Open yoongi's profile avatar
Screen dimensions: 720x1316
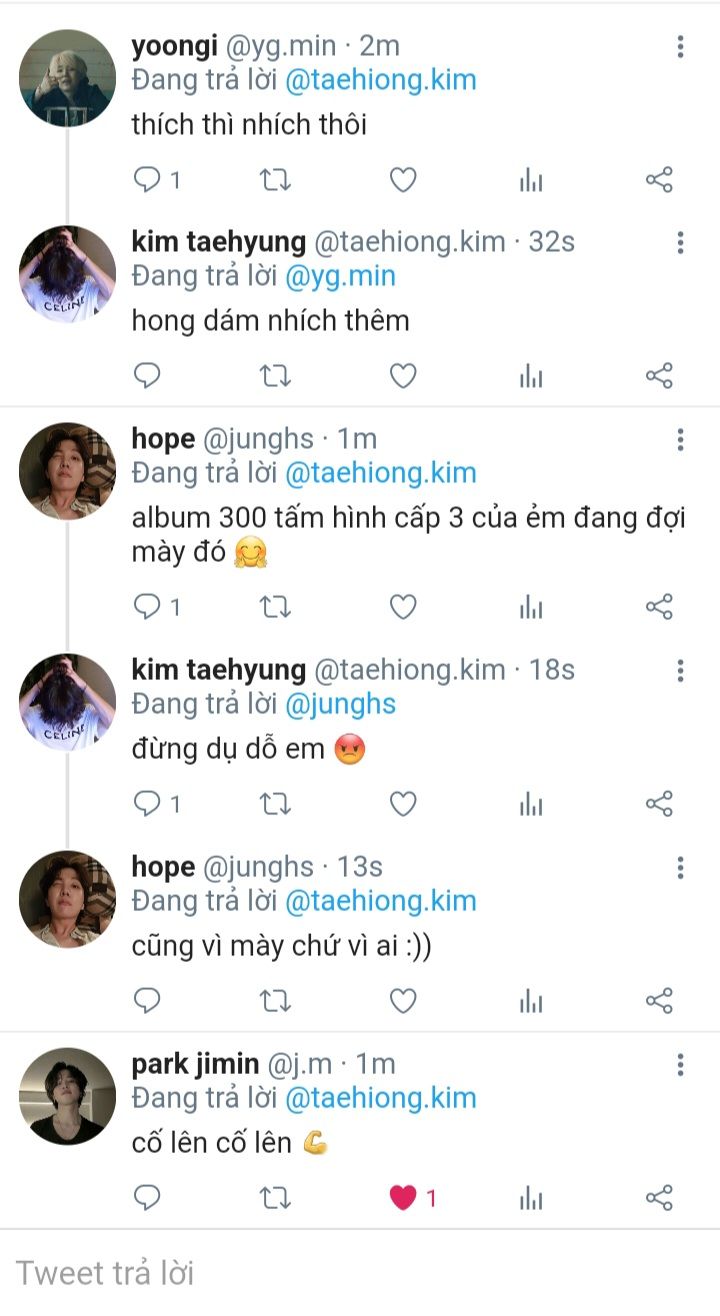coord(67,78)
